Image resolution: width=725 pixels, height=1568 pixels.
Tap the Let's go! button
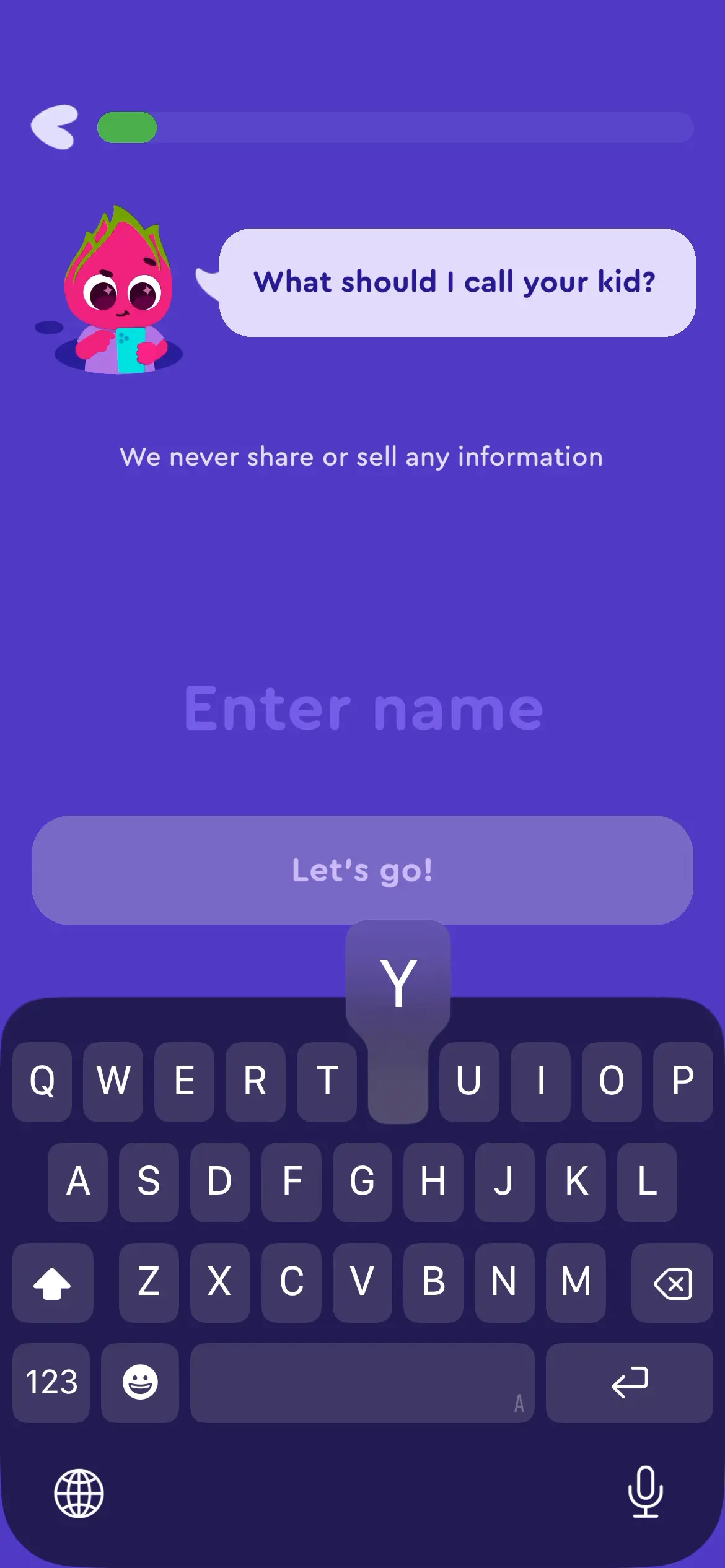coord(362,870)
